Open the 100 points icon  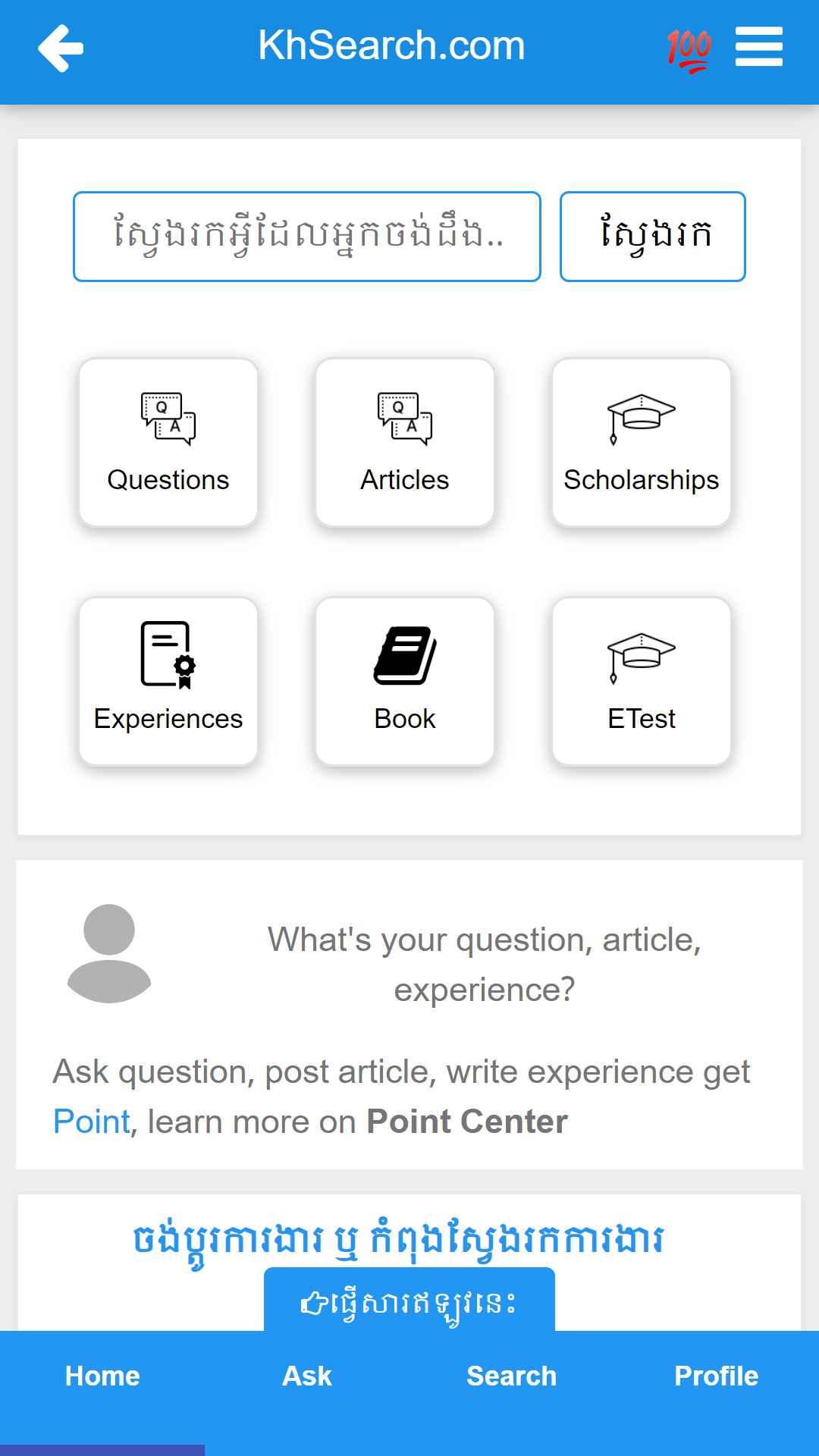pos(689,50)
